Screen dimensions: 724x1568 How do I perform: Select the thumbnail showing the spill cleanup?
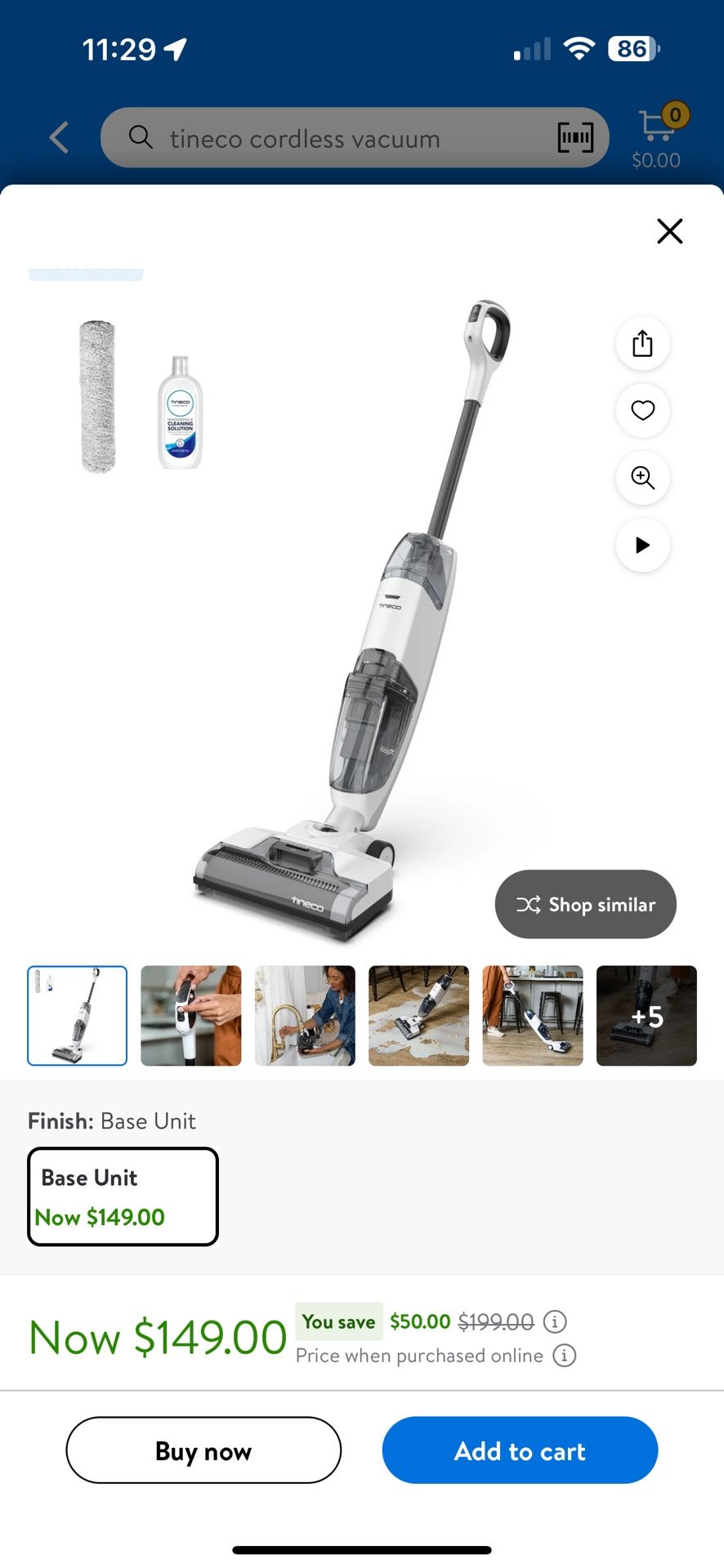coord(418,1016)
